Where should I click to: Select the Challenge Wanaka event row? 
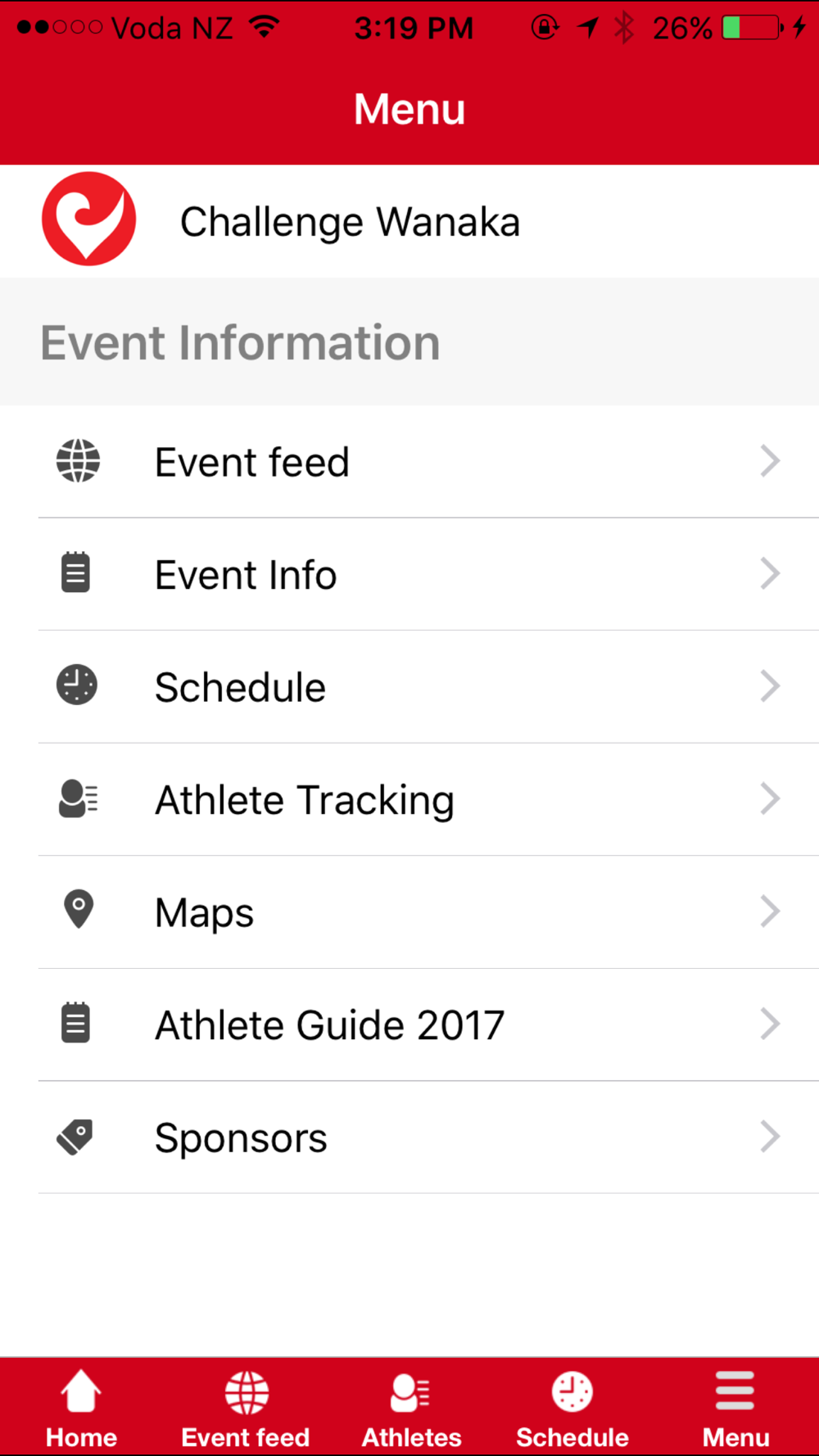tap(409, 221)
